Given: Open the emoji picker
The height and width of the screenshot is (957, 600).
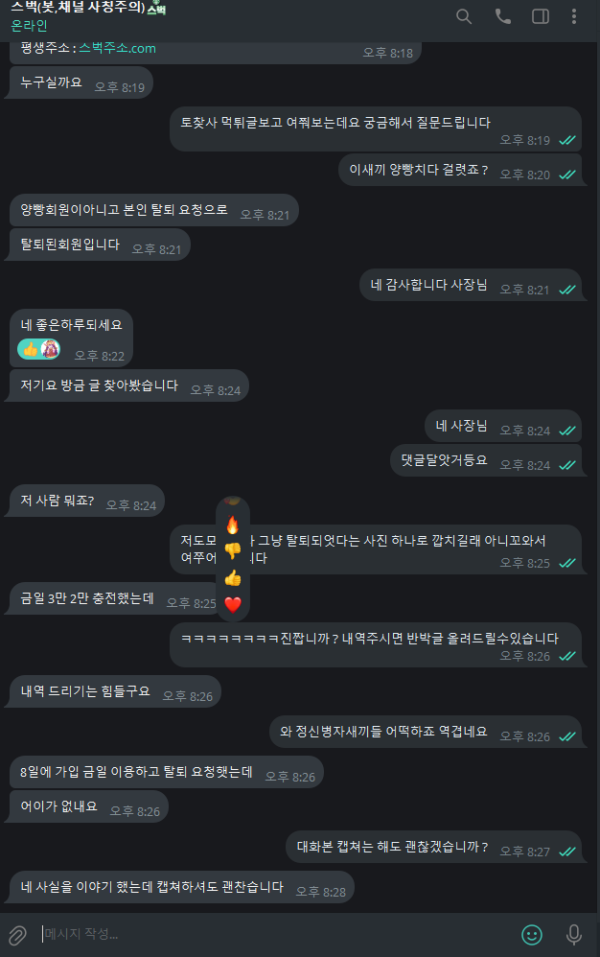Looking at the screenshot, I should click(532, 934).
